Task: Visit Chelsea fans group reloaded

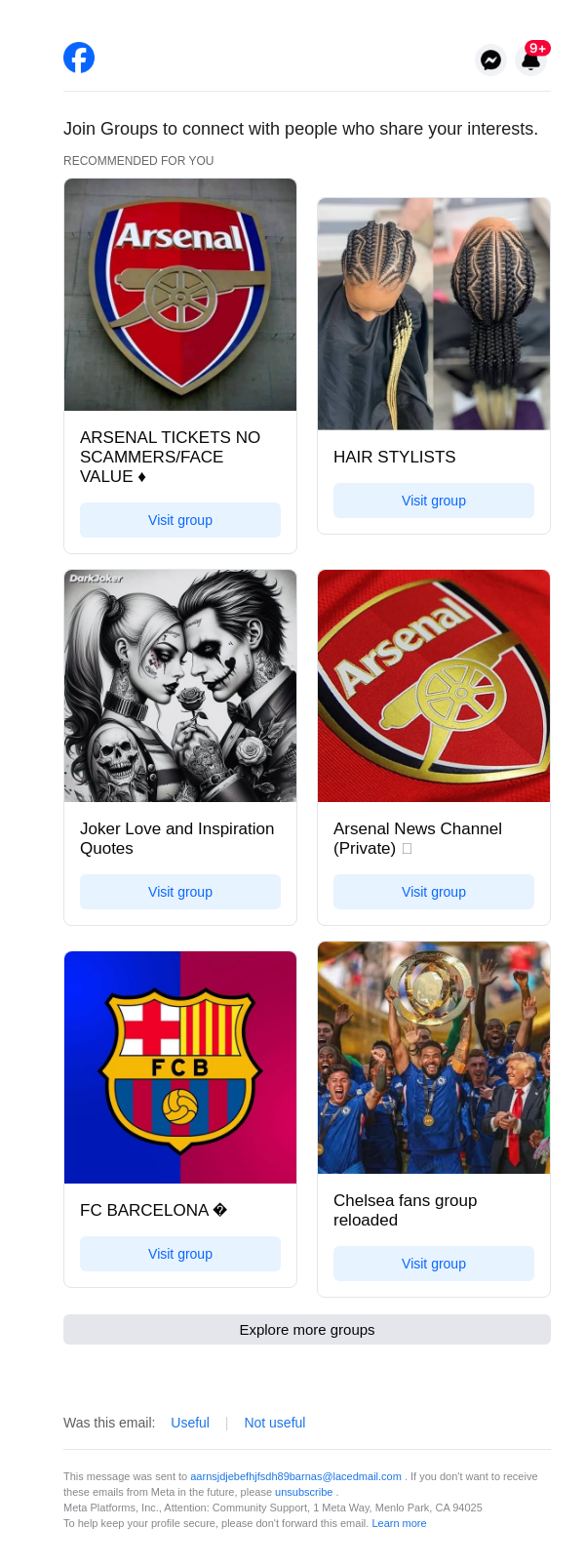Action: coord(434,1264)
